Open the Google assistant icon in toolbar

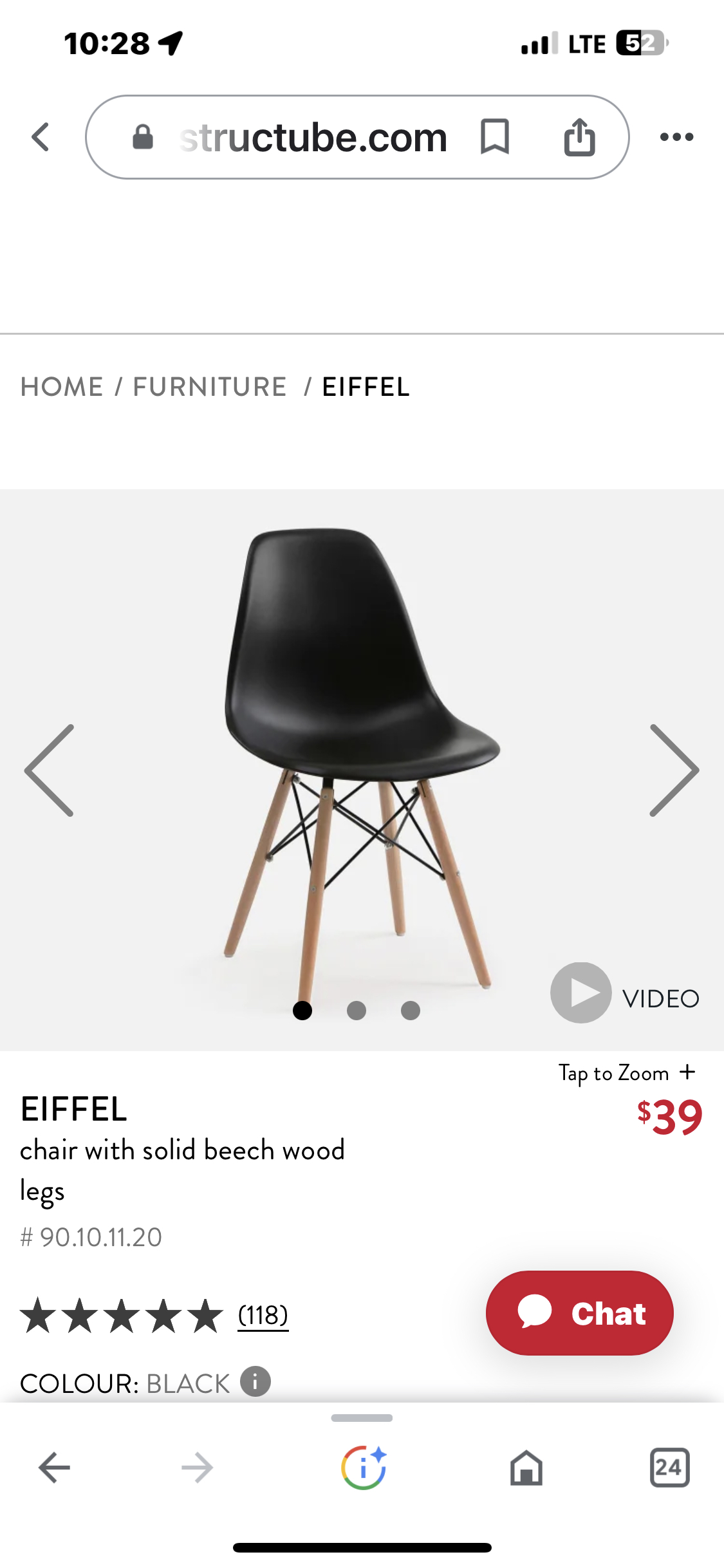point(364,1468)
